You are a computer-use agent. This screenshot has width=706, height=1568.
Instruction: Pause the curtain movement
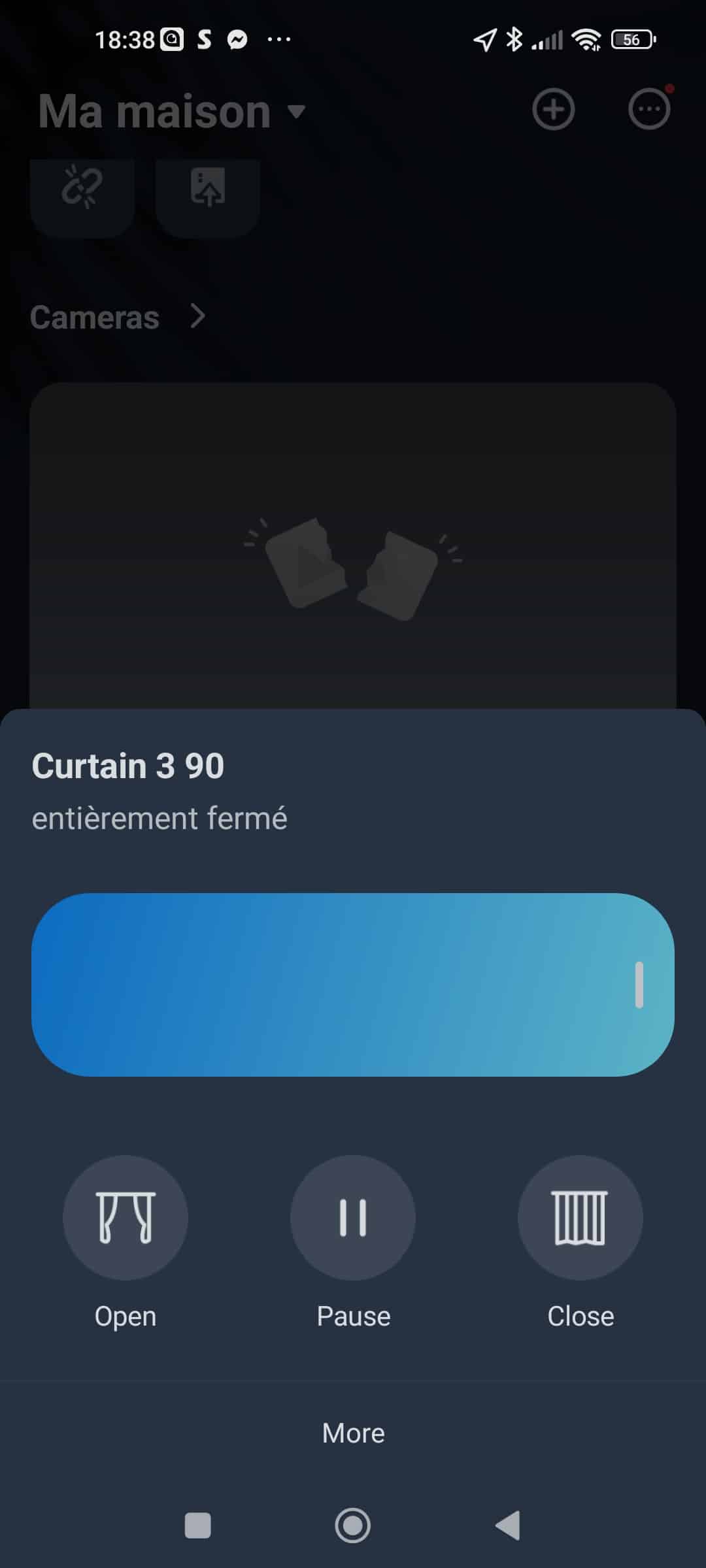click(353, 1217)
